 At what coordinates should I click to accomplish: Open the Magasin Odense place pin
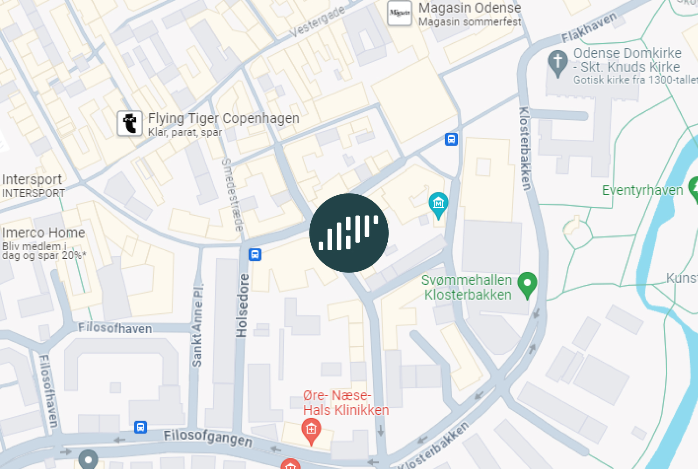(399, 13)
